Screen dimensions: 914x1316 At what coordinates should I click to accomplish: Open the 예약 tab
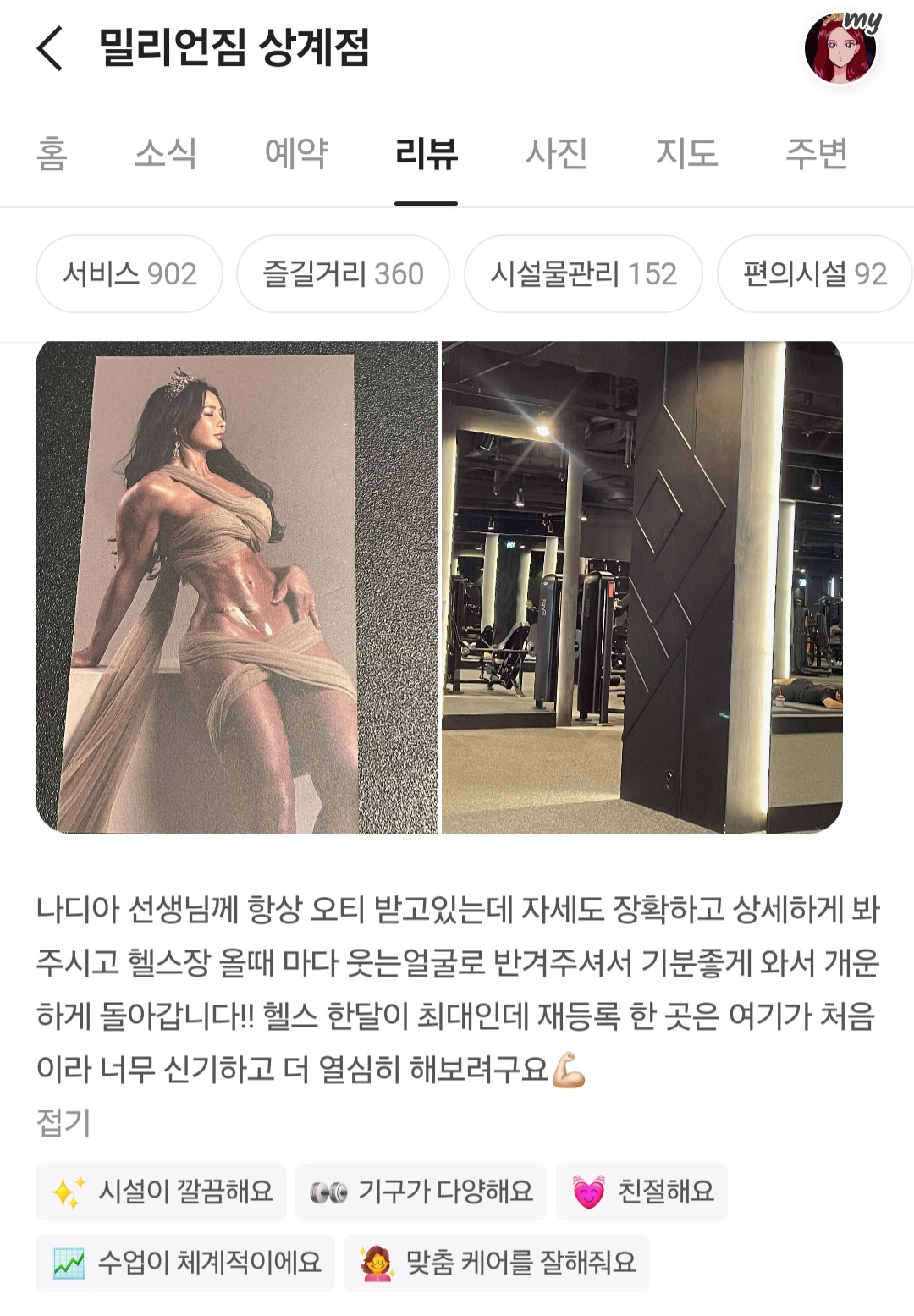tap(295, 154)
